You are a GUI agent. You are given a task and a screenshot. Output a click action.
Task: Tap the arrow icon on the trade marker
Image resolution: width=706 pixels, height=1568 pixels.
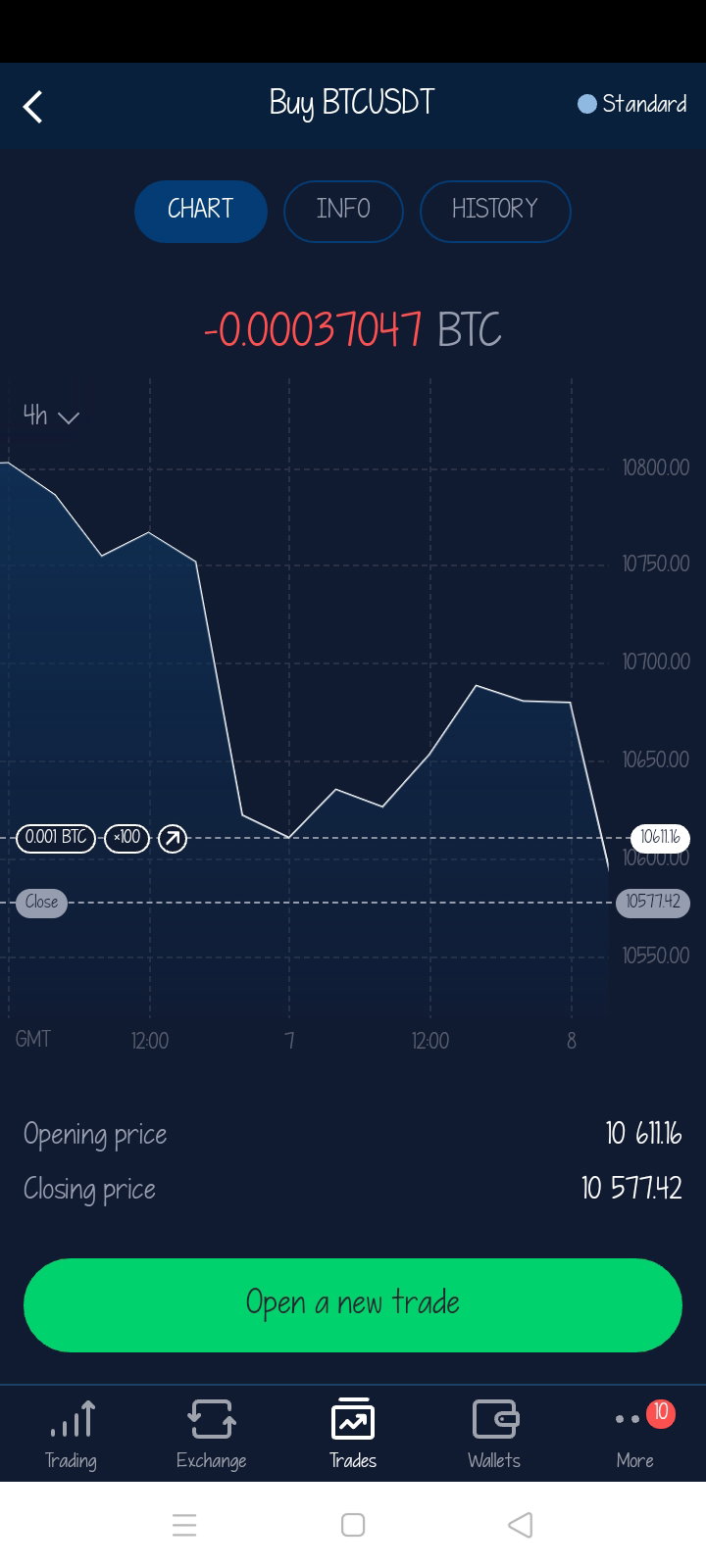pos(173,838)
